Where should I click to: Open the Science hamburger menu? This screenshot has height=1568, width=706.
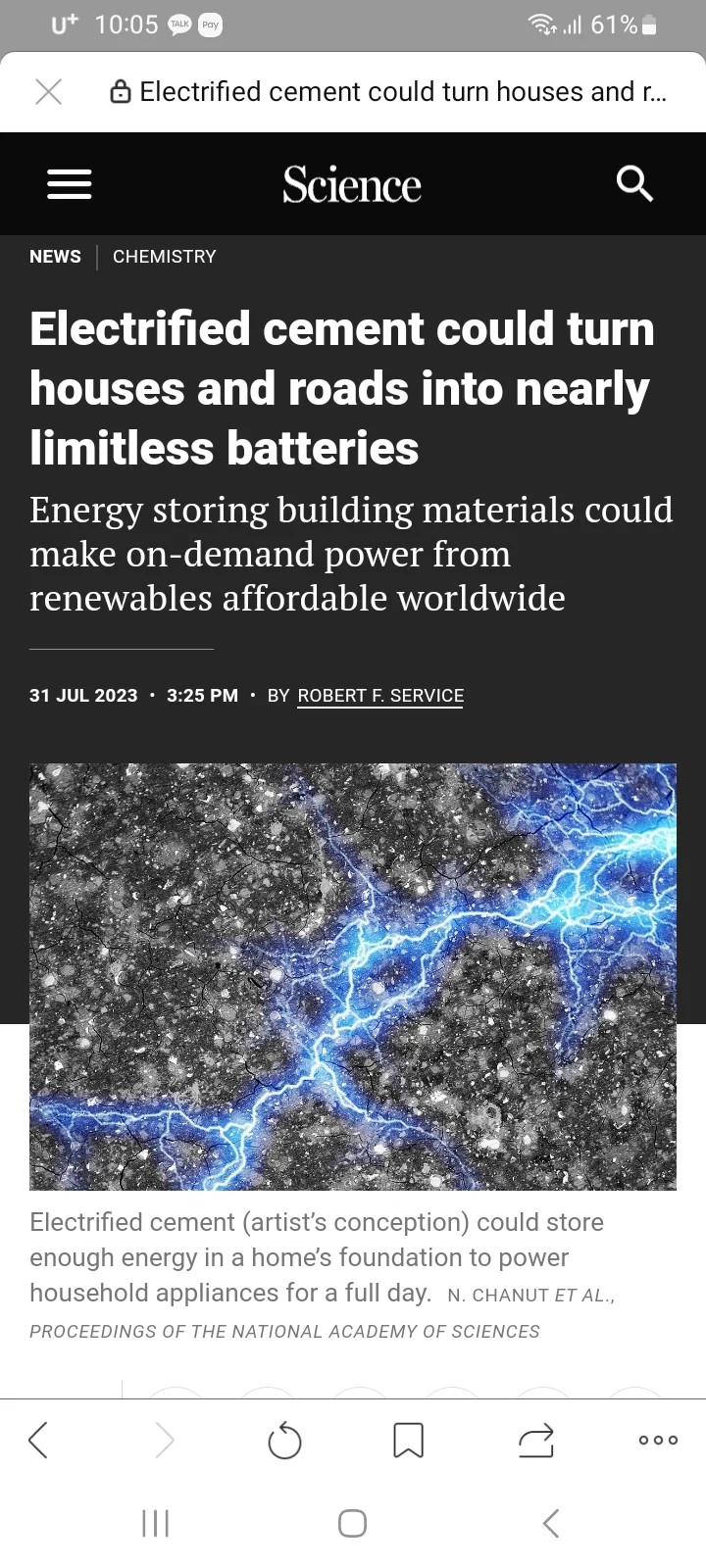[x=70, y=183]
